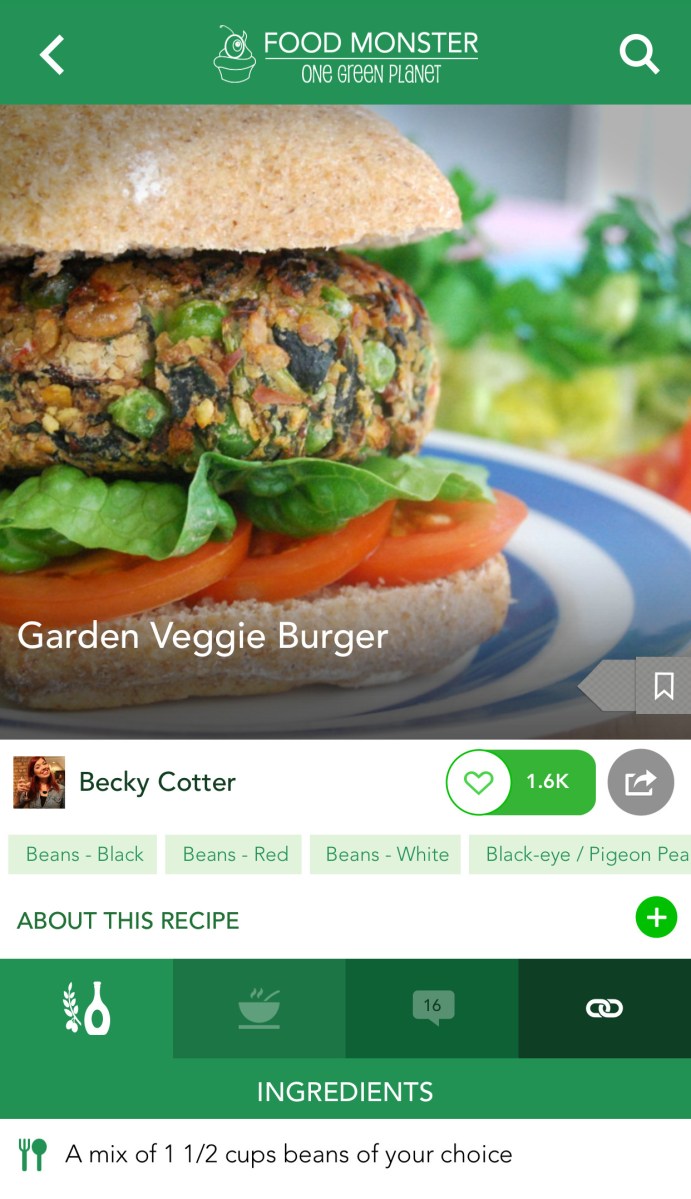The height and width of the screenshot is (1199, 691).
Task: Bookmark the Garden Veggie Burger recipe
Action: click(x=663, y=686)
